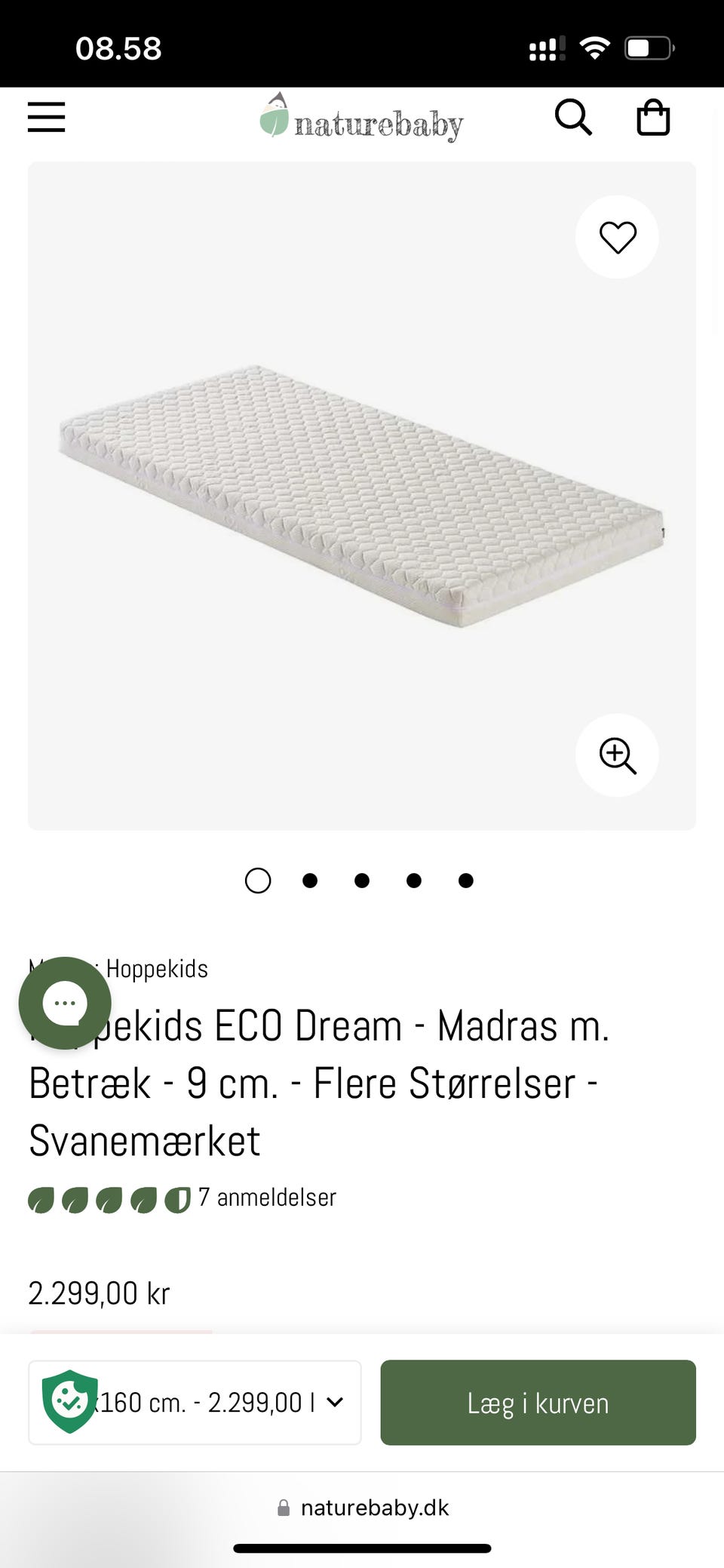The width and height of the screenshot is (724, 1568).
Task: Jump to the second product image dot
Action: tap(310, 881)
